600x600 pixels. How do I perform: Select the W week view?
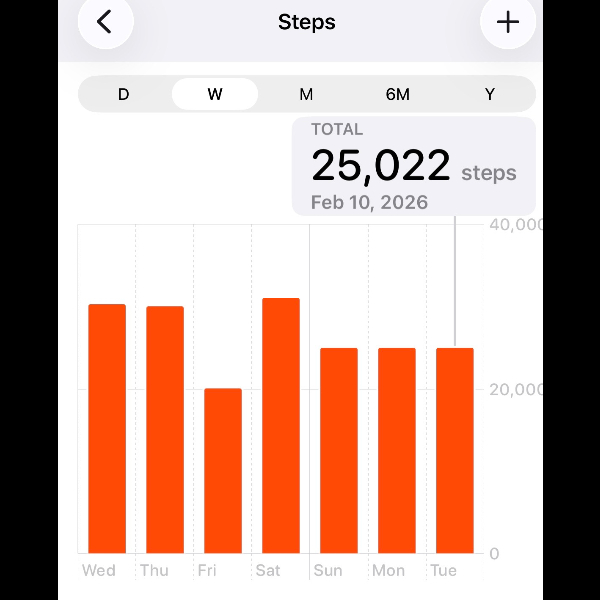coord(215,94)
